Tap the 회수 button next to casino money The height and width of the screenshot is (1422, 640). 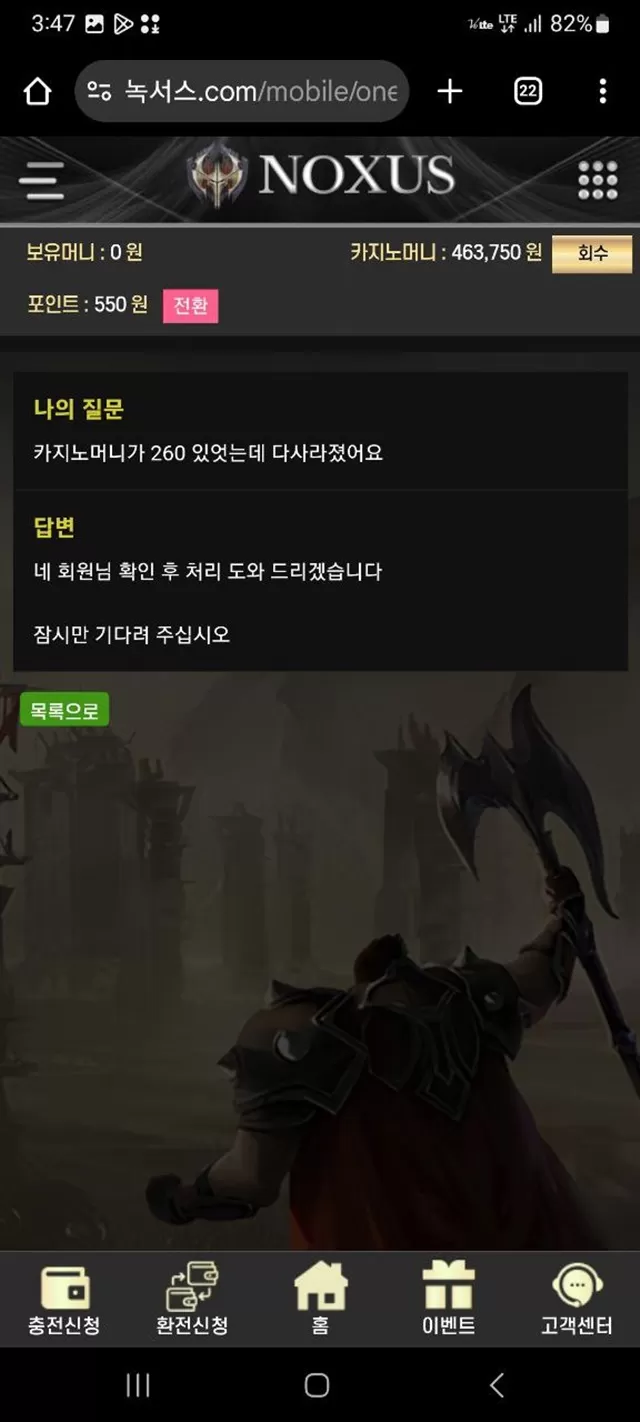pos(592,254)
